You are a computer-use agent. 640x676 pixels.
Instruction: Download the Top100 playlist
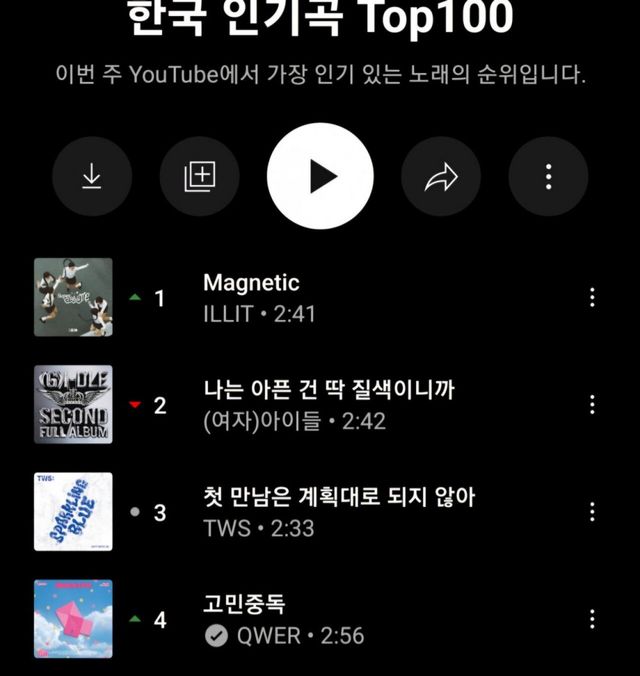click(92, 177)
